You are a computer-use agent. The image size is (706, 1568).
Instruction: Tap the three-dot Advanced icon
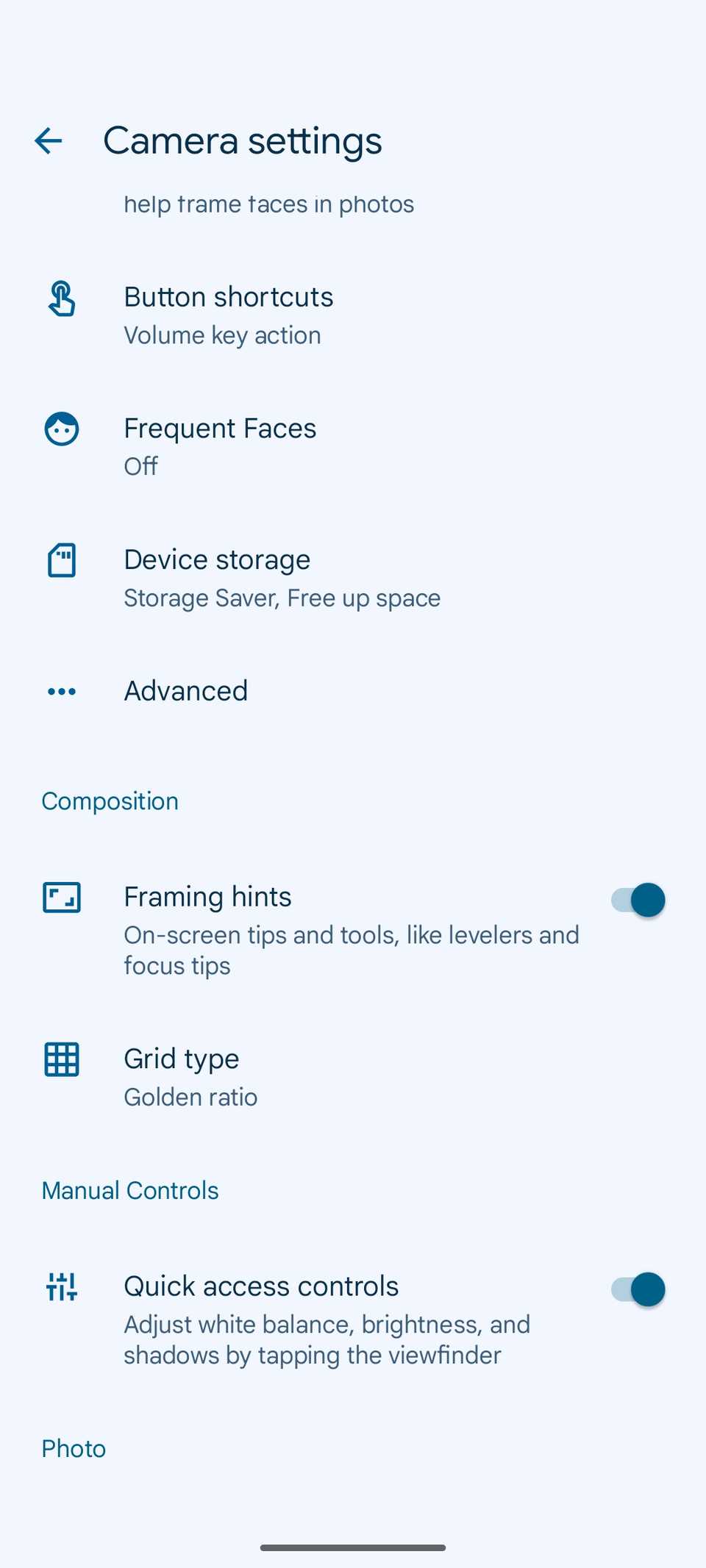point(62,691)
